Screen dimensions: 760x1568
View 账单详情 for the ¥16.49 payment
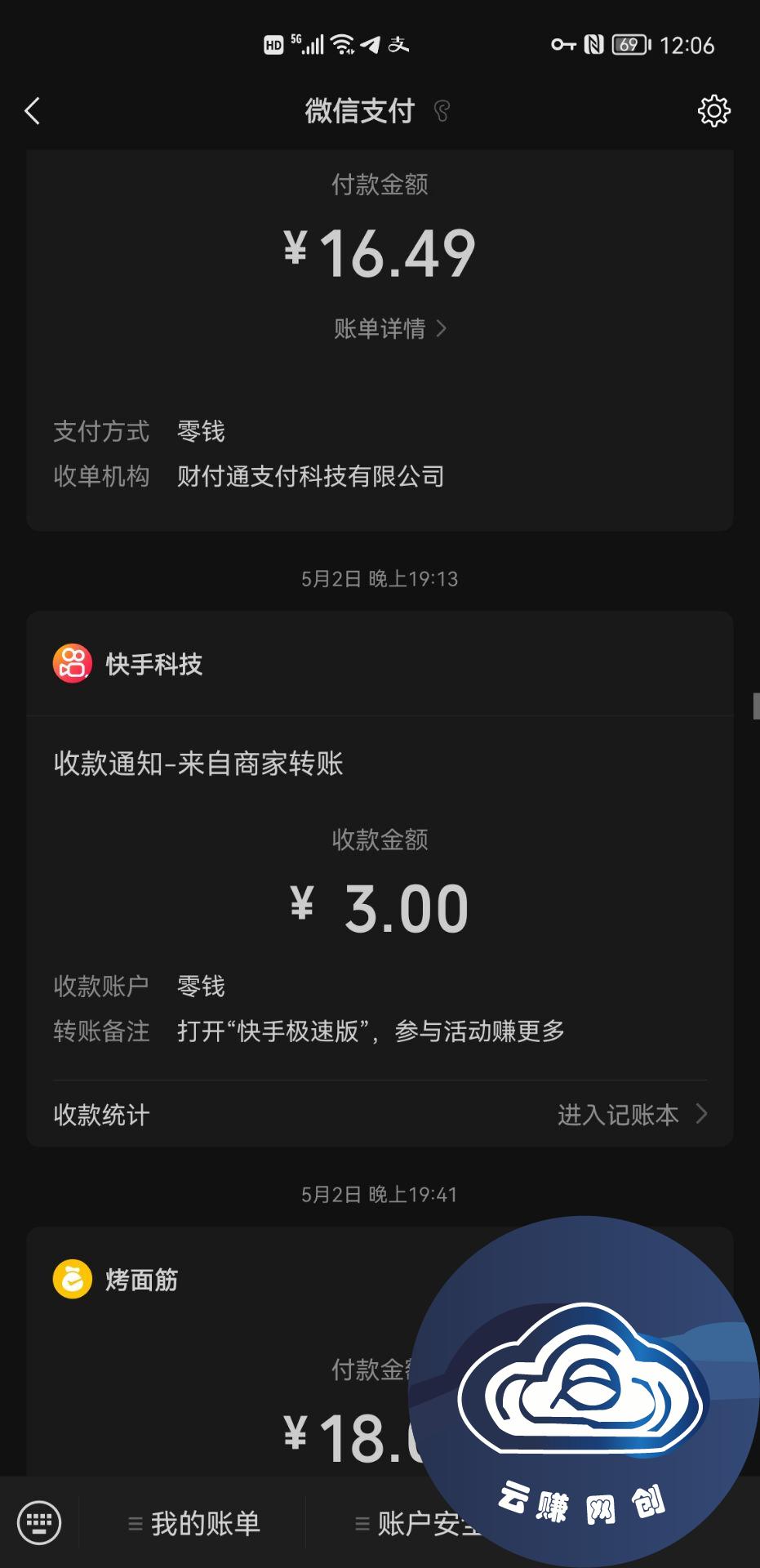click(x=389, y=329)
